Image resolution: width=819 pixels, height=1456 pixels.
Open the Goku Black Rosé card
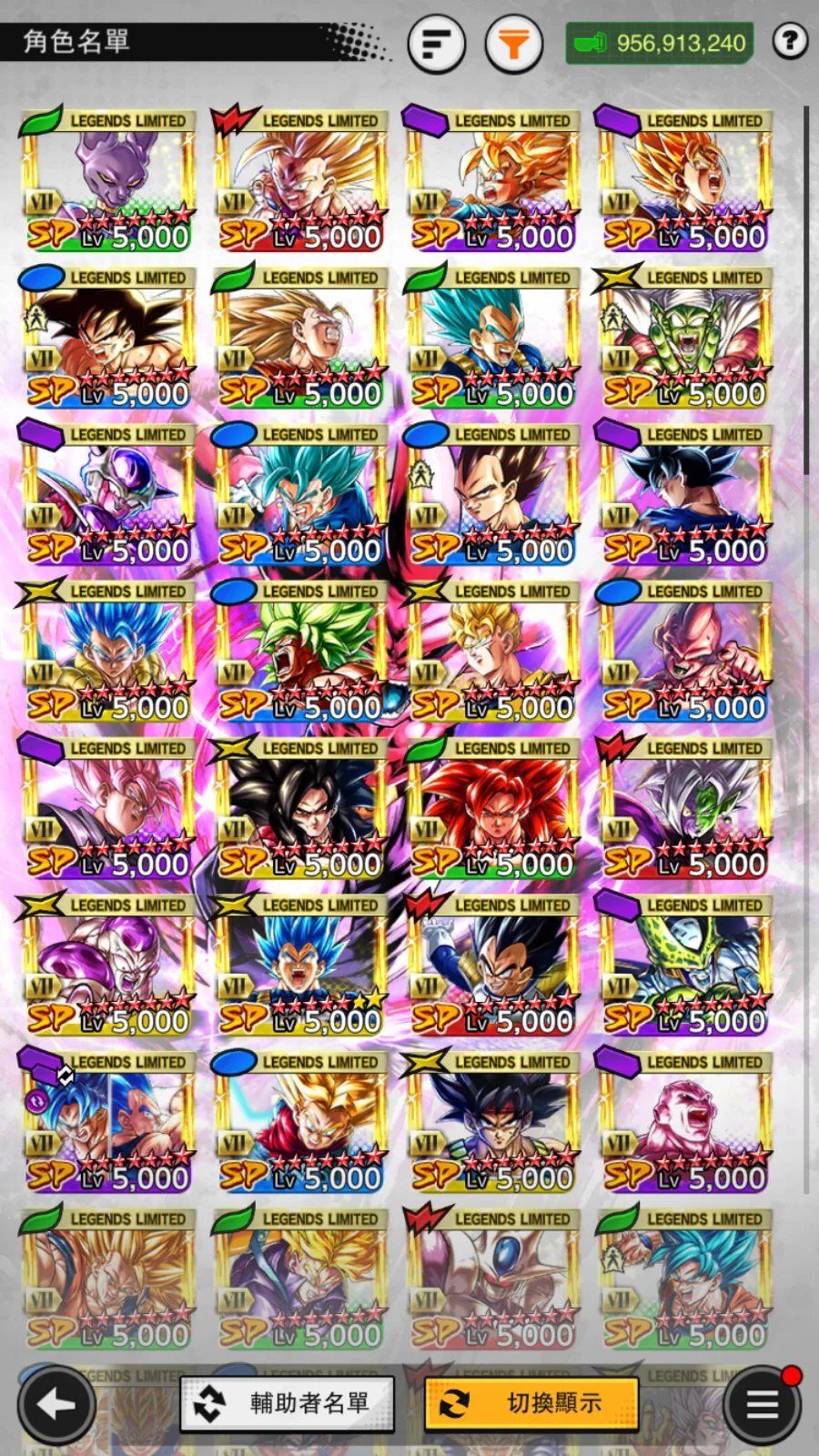click(109, 810)
